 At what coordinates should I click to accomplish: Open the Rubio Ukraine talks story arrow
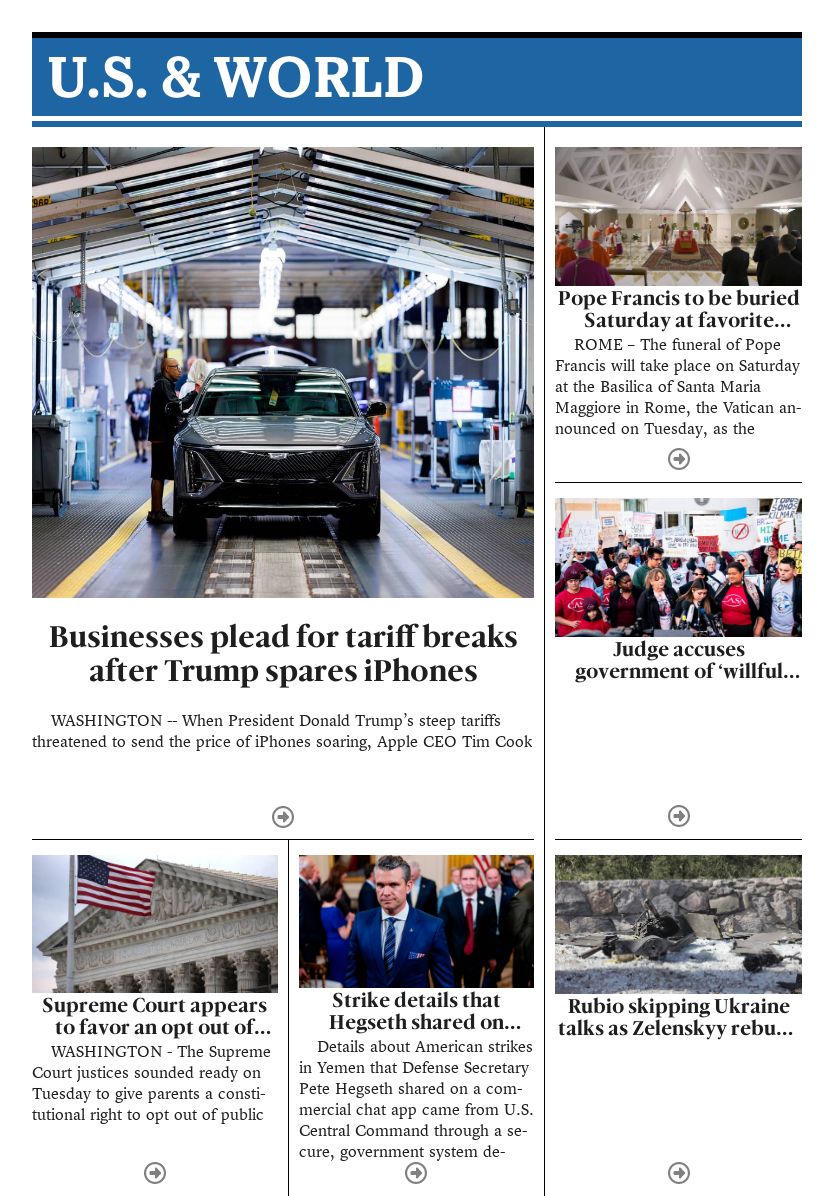tap(679, 1173)
